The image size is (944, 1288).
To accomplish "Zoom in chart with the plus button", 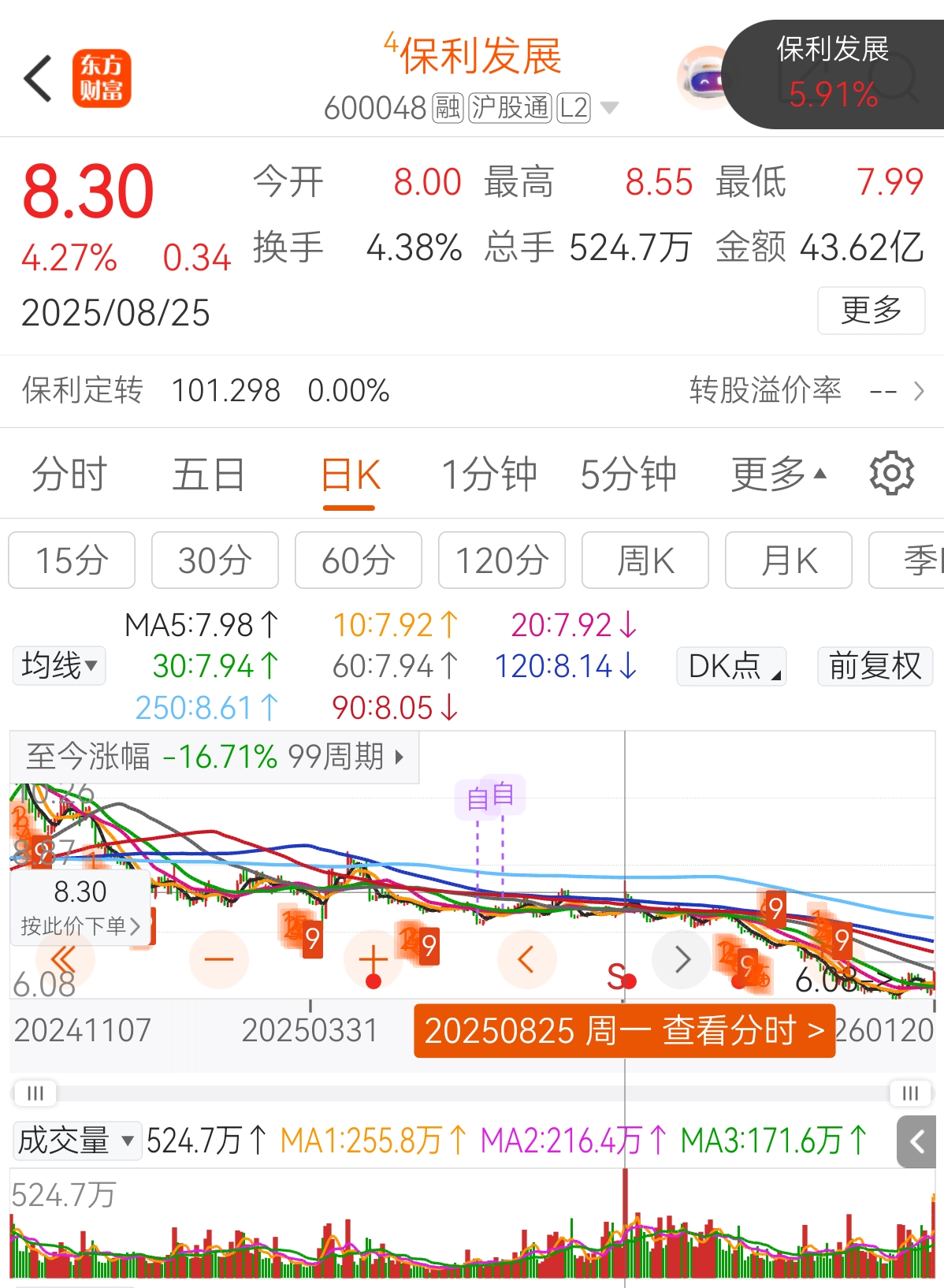I will tap(374, 959).
